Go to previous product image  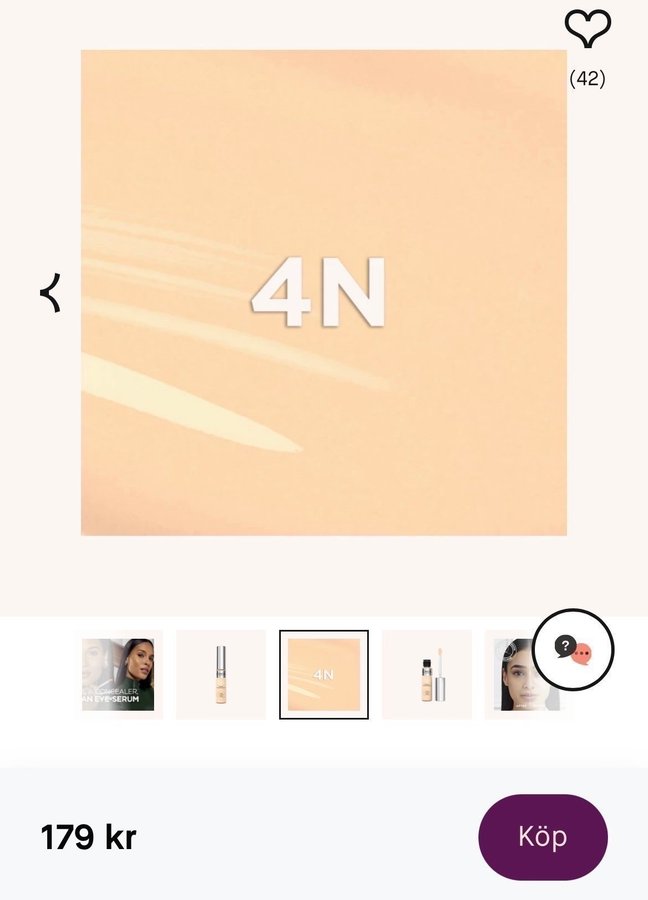[51, 294]
